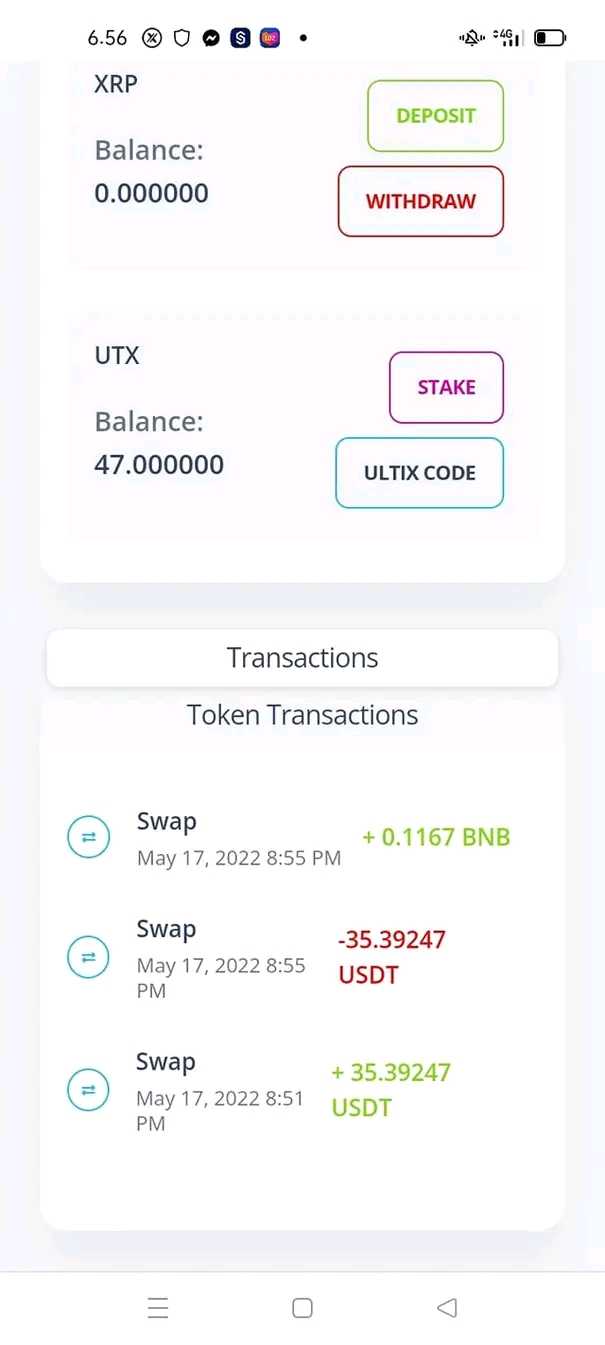Open the Transactions section
Viewport: 605px width, 1345px height.
coord(302,658)
